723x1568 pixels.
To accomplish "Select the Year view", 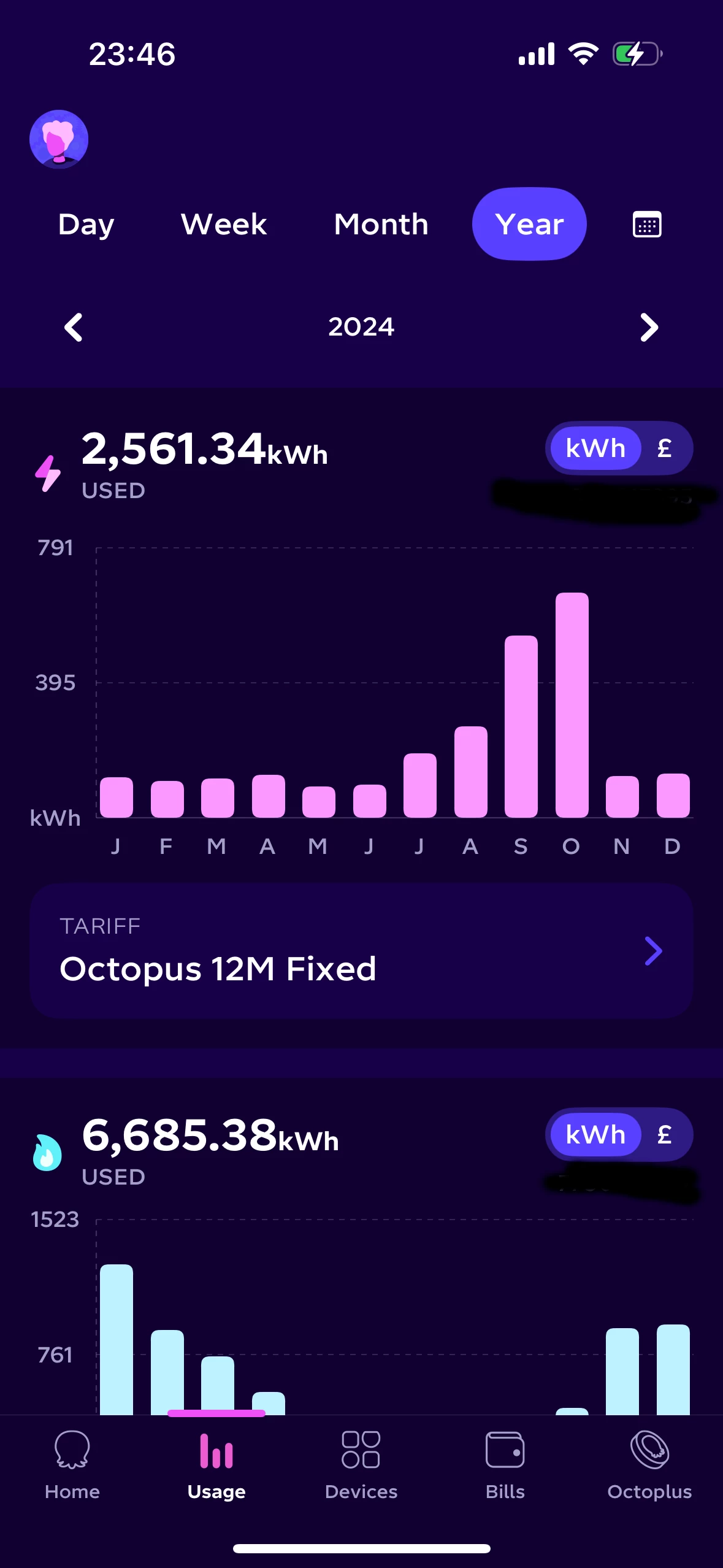I will click(x=529, y=225).
